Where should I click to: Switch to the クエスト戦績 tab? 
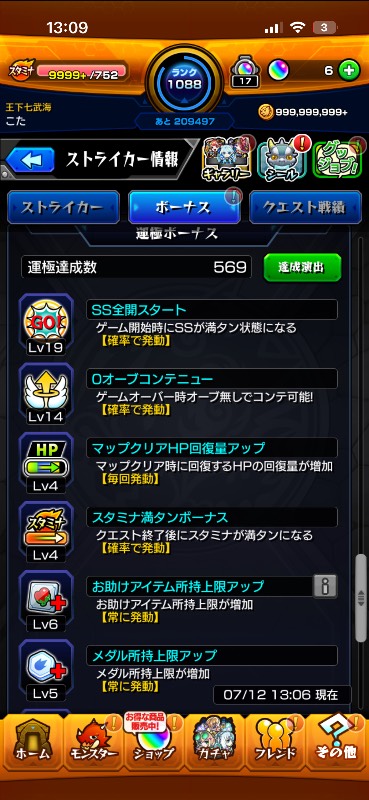pos(305,207)
